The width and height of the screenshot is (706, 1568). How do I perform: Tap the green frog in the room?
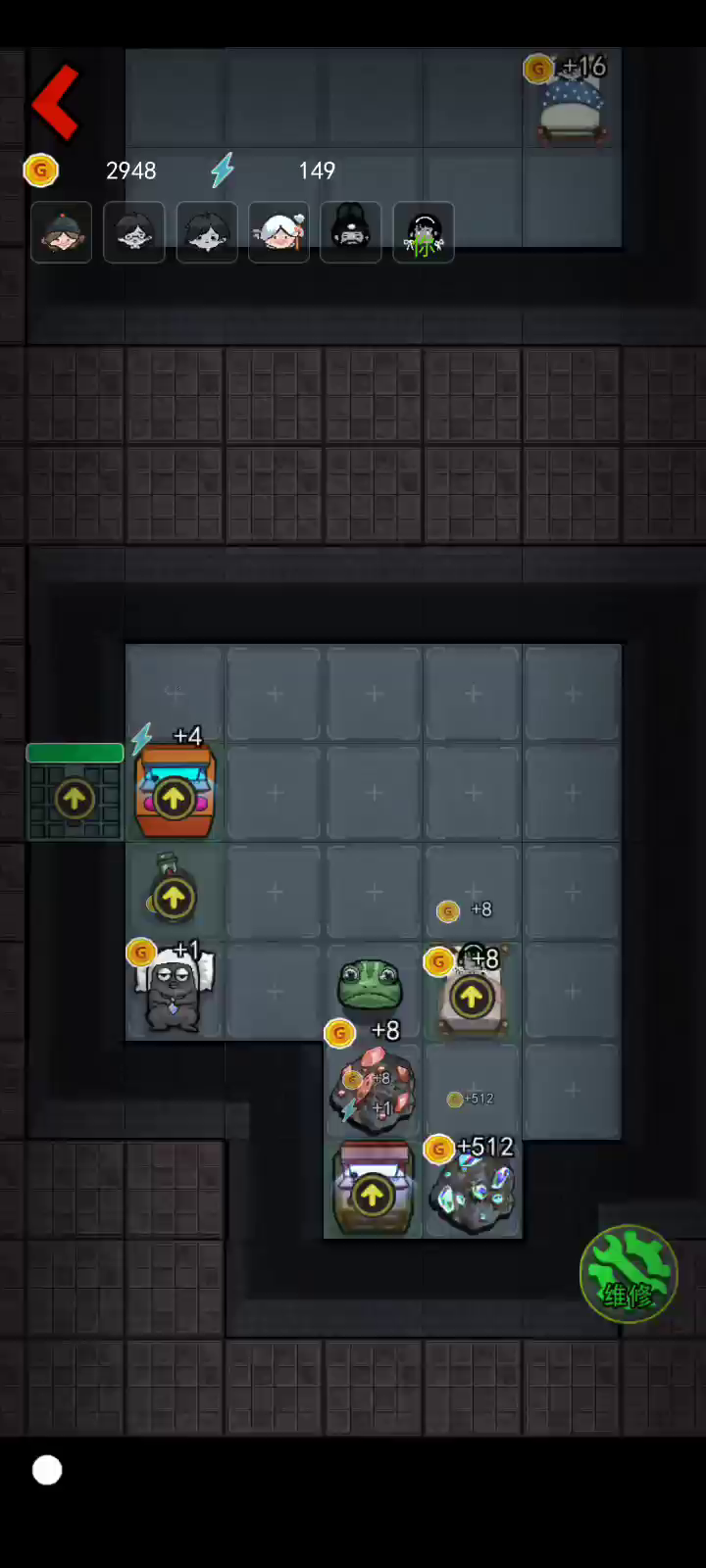pyautogui.click(x=370, y=985)
